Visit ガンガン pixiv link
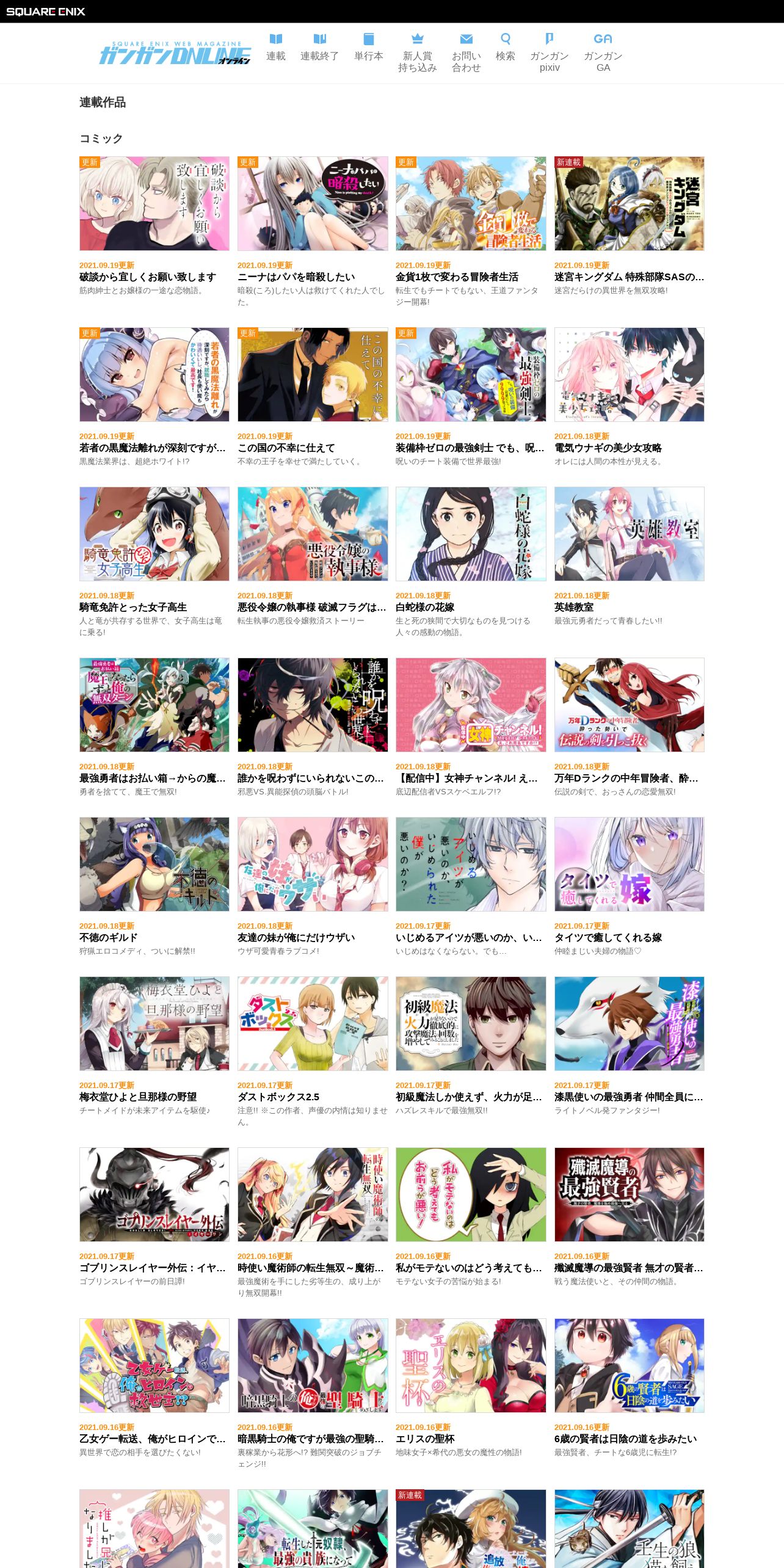This screenshot has width=784, height=1568. click(550, 53)
